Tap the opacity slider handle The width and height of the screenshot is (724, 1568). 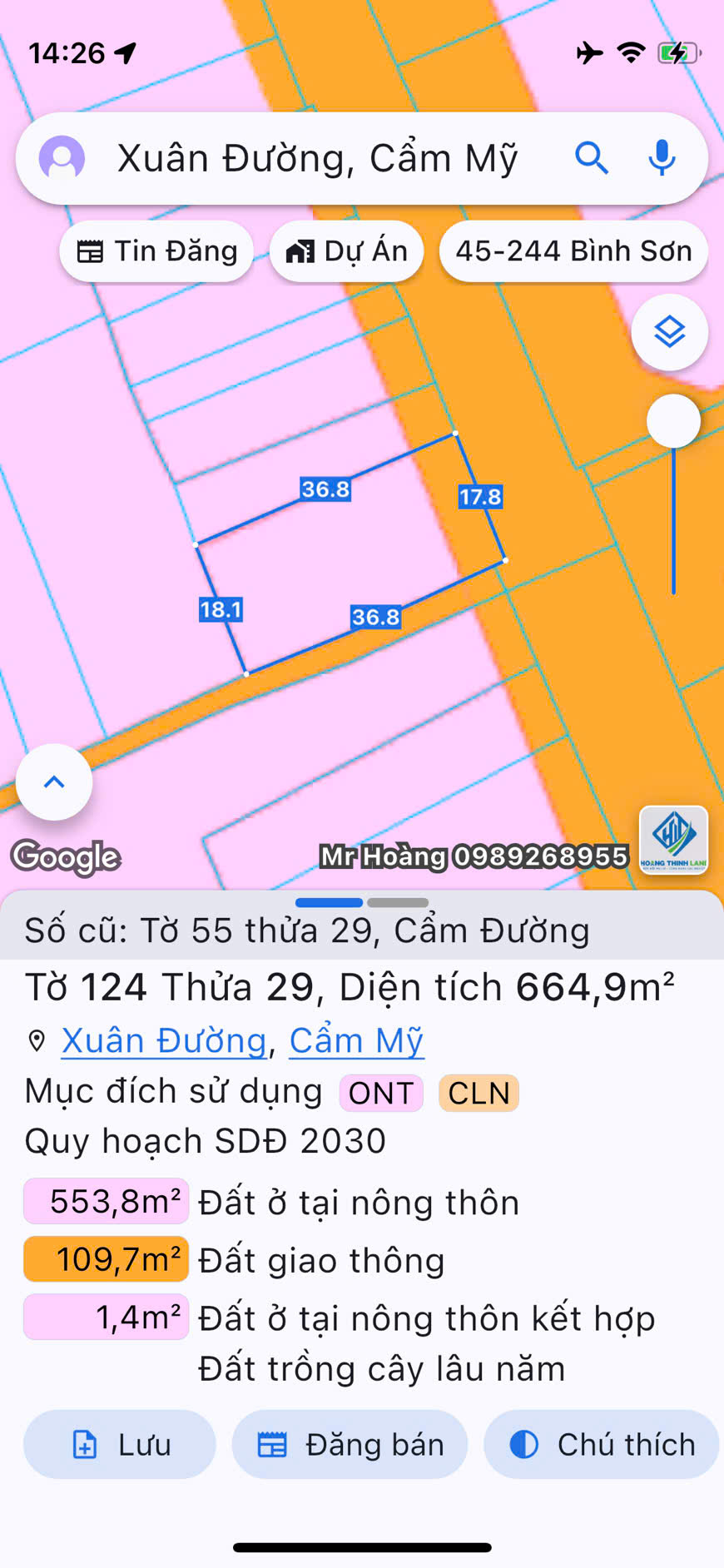pos(673,421)
